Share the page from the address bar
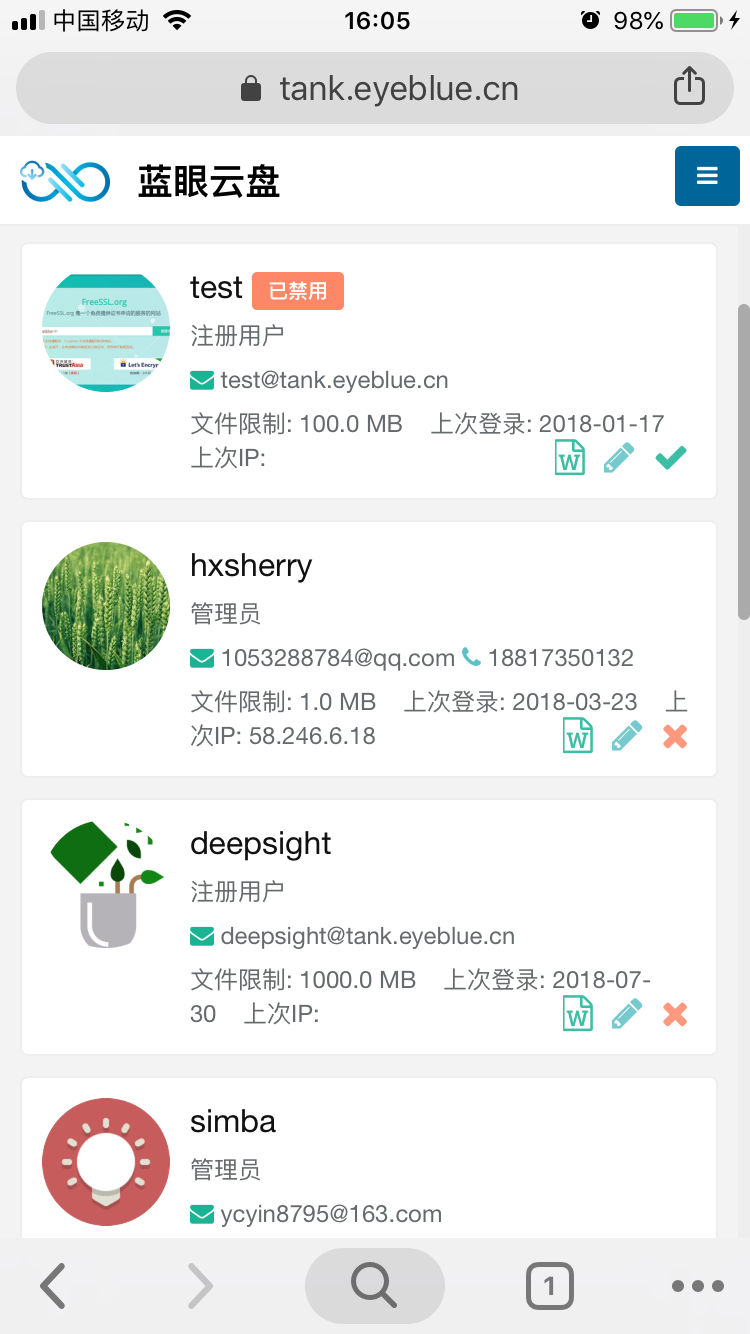Viewport: 750px width, 1334px height. point(689,87)
